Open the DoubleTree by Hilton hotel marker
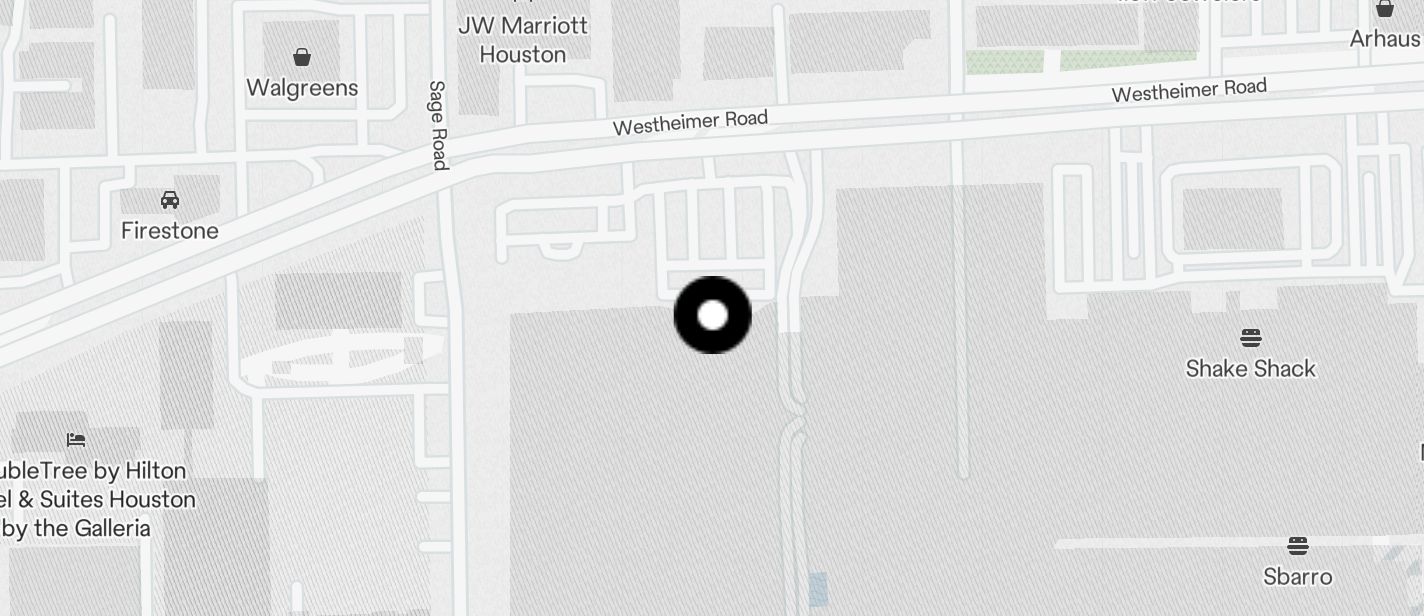The image size is (1424, 616). [76, 439]
